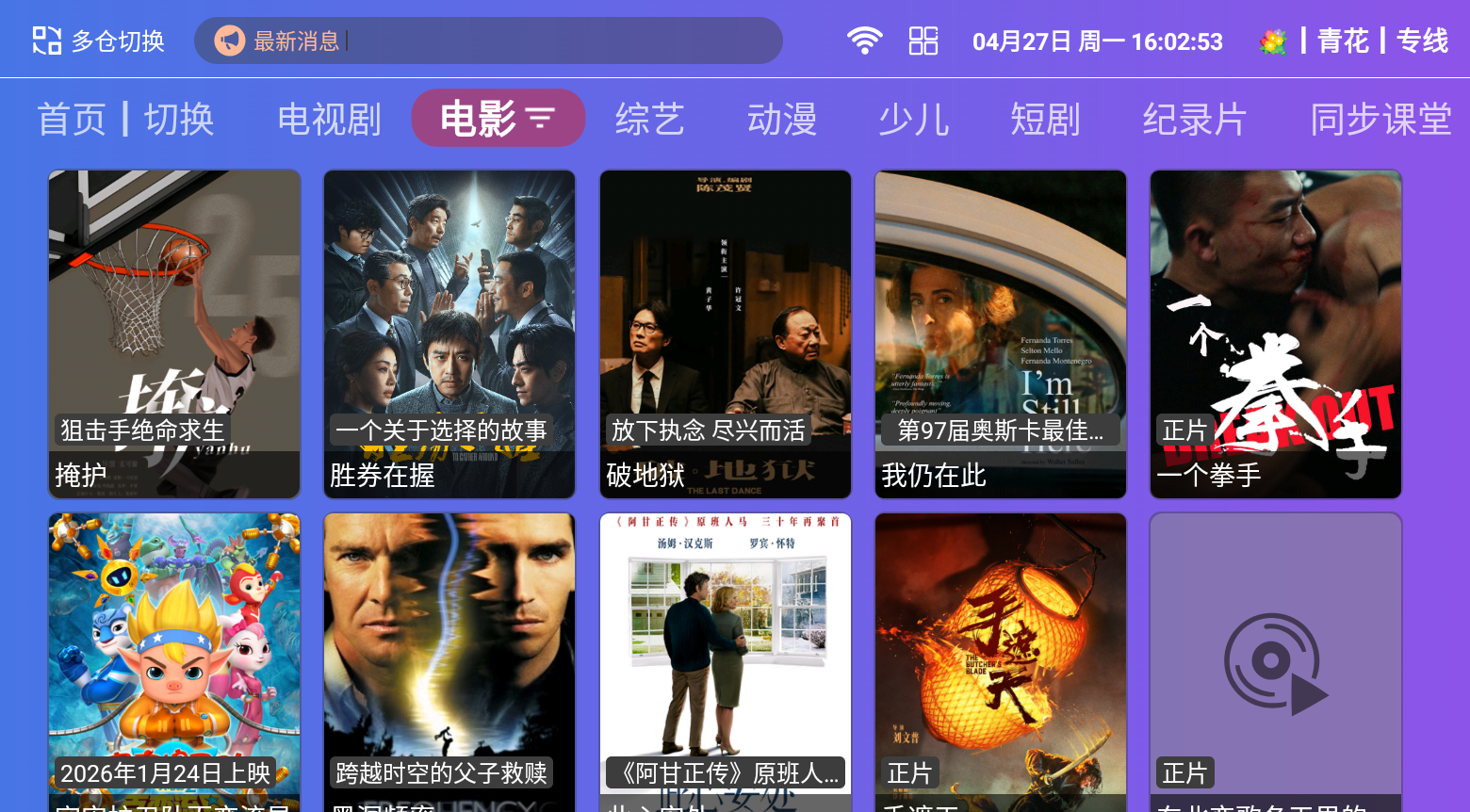The height and width of the screenshot is (812, 1470).
Task: Open the movie 掩护
Action: click(x=174, y=334)
